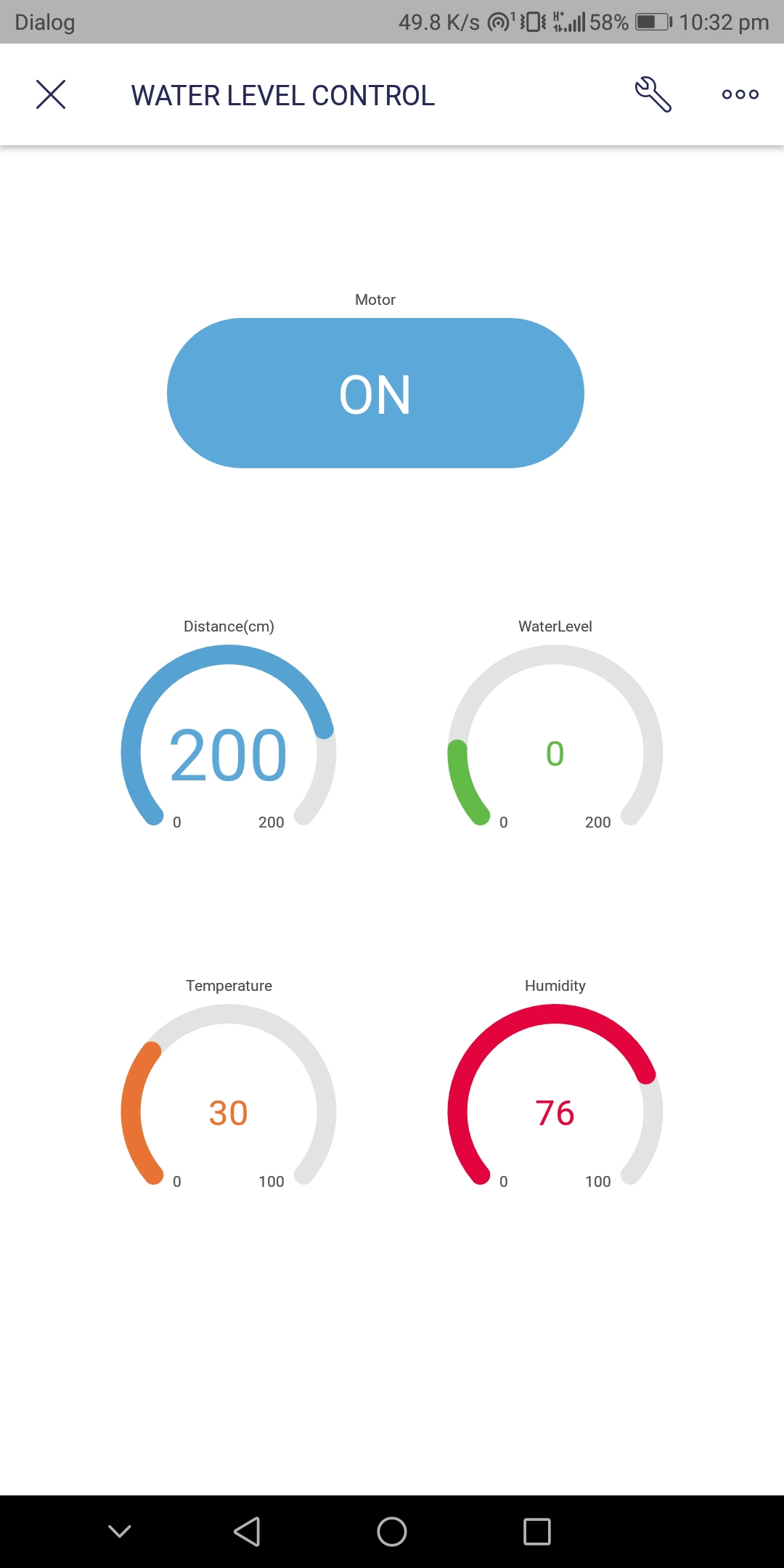Screen dimensions: 784x1568
Task: Go to the home screen
Action: coord(392,1532)
